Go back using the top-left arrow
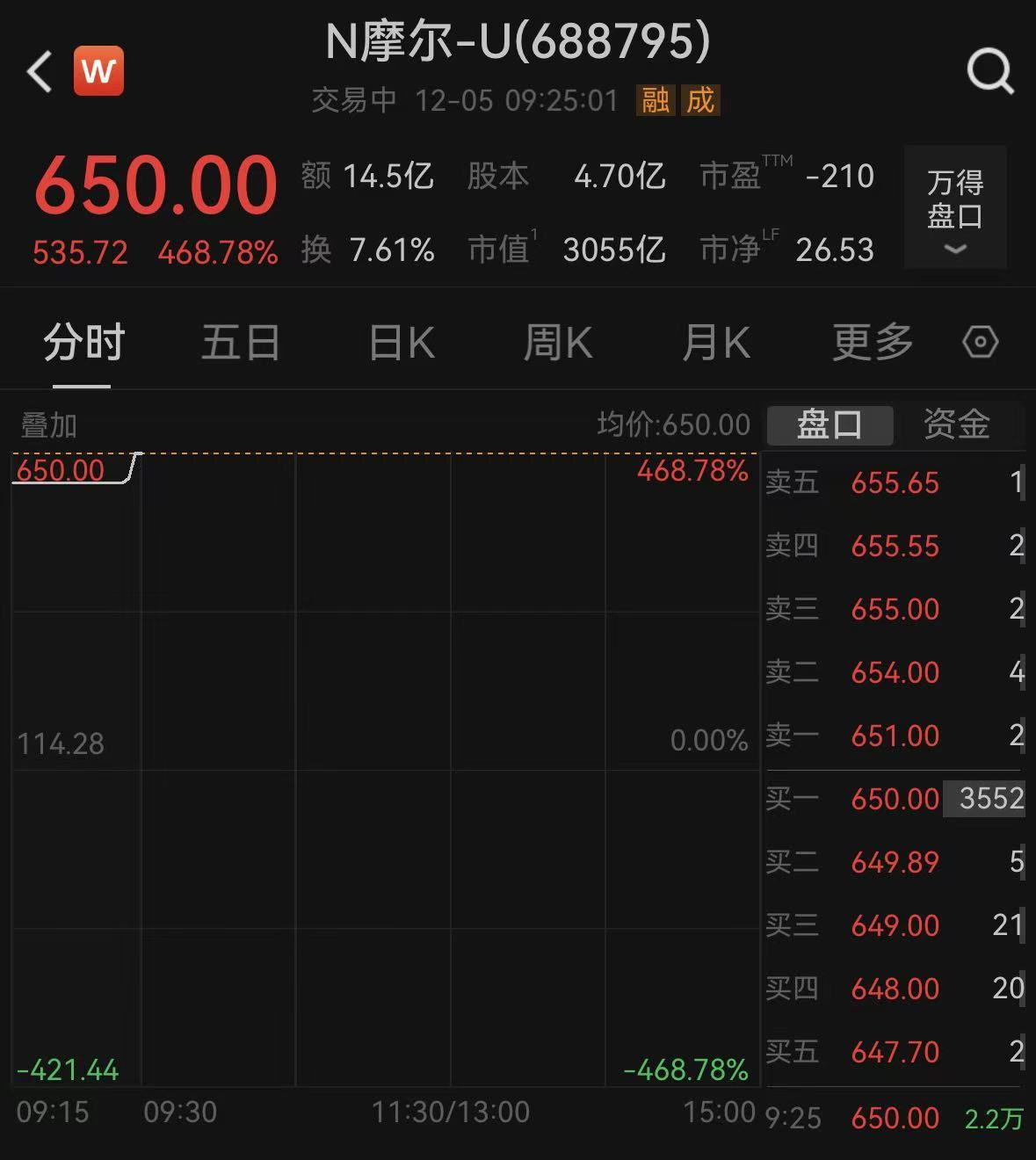 click(x=40, y=70)
